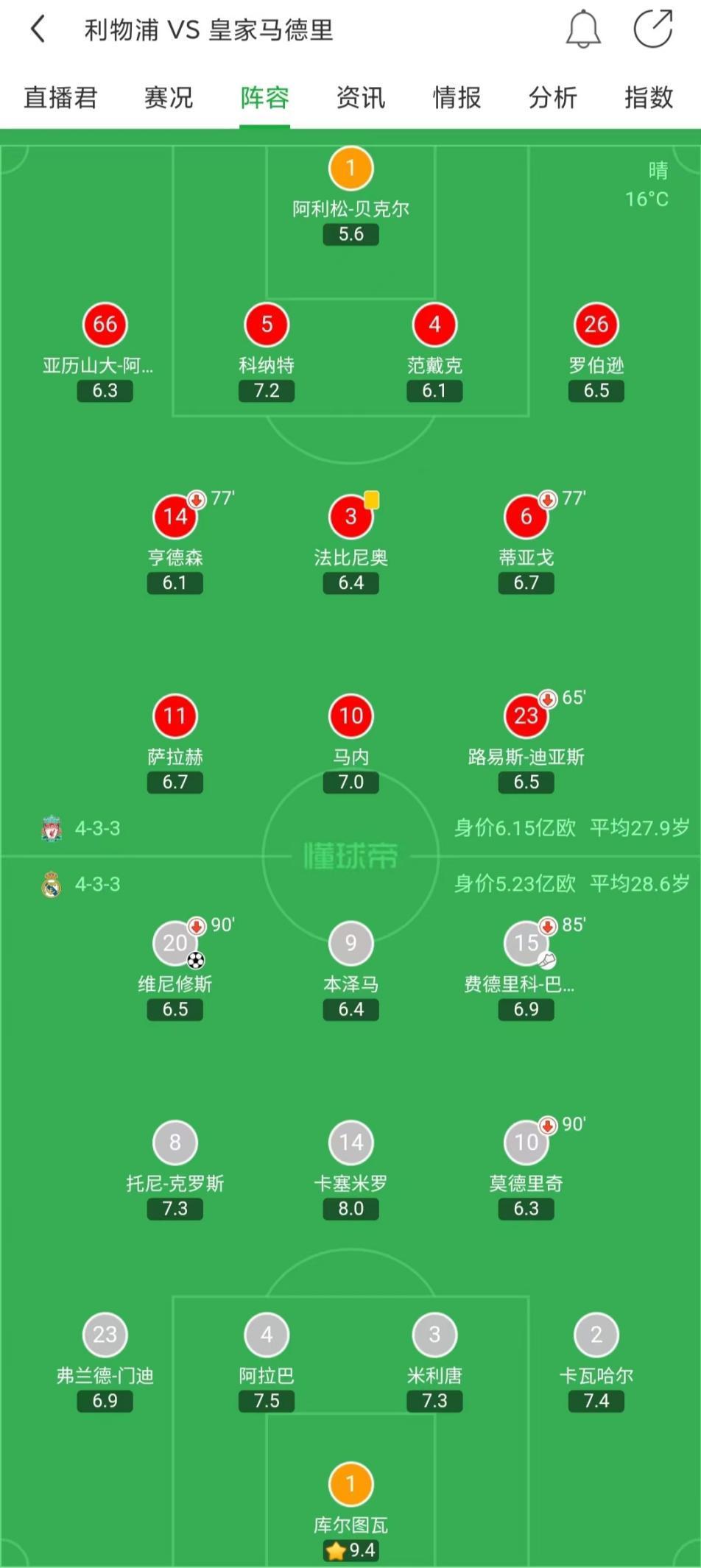Open the 资讯 tab

(x=360, y=97)
